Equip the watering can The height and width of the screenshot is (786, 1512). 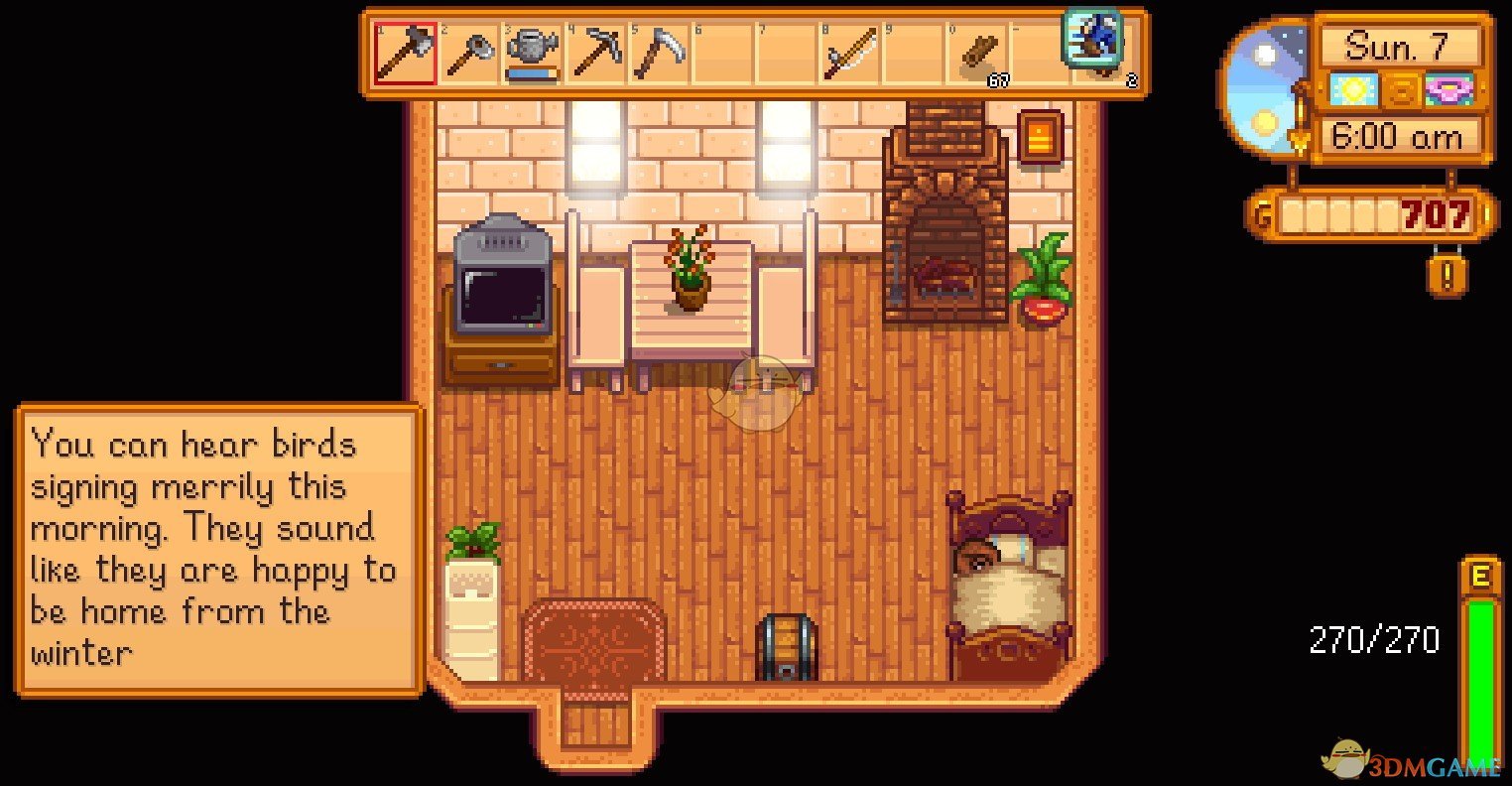click(x=533, y=54)
